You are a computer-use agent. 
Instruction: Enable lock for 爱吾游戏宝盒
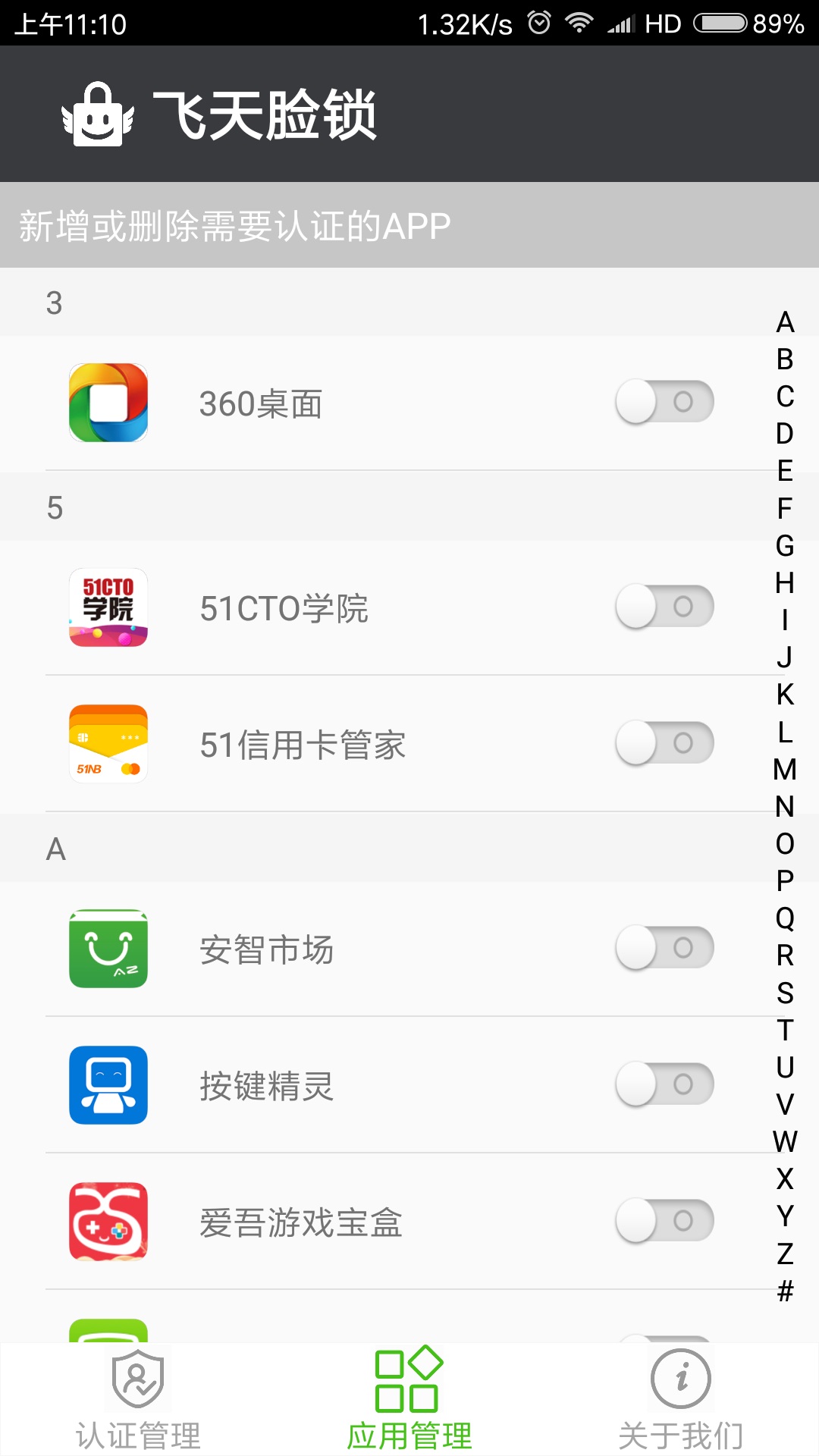(x=664, y=1222)
